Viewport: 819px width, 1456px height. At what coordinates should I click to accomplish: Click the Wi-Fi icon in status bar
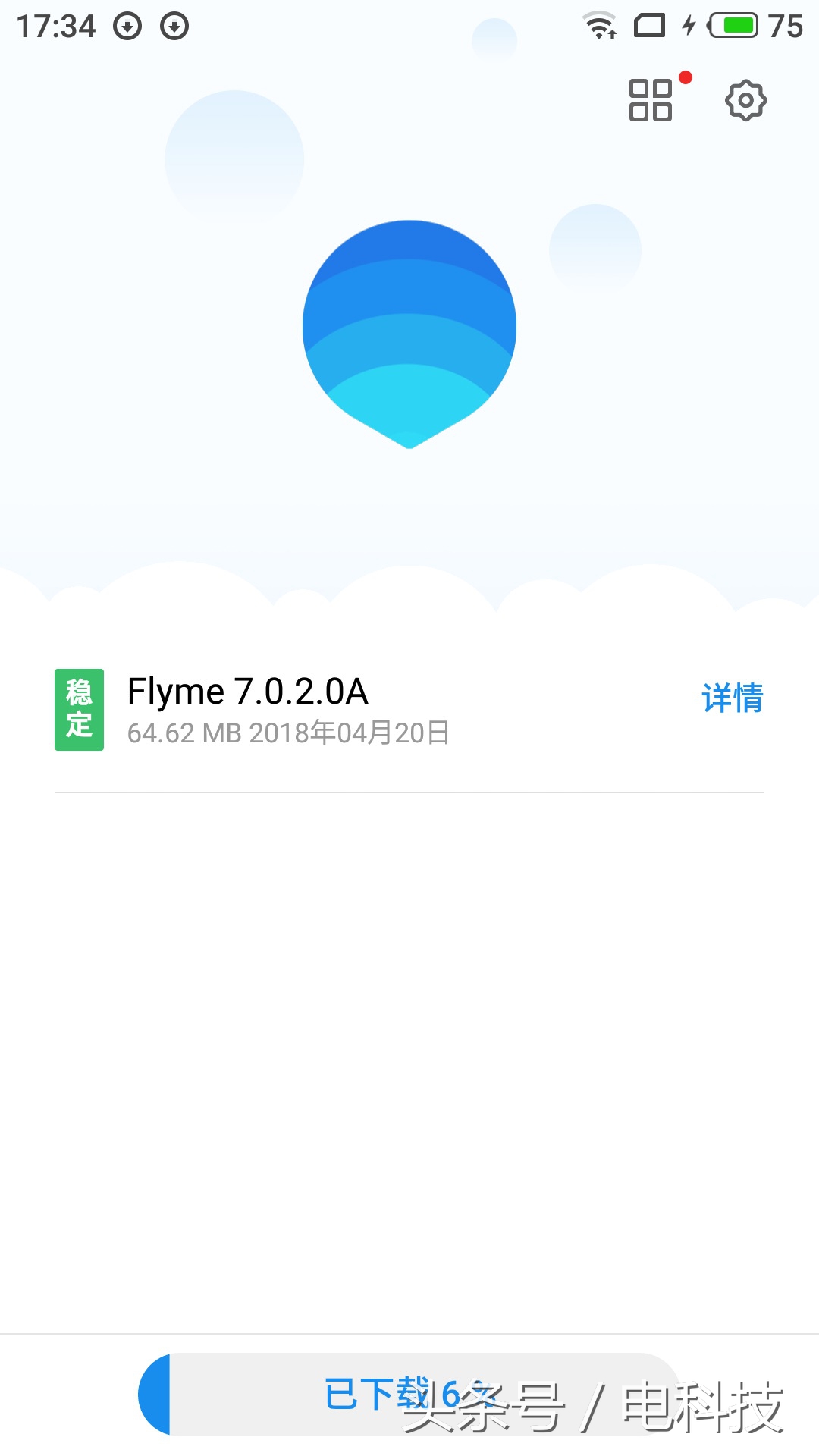coord(600,24)
